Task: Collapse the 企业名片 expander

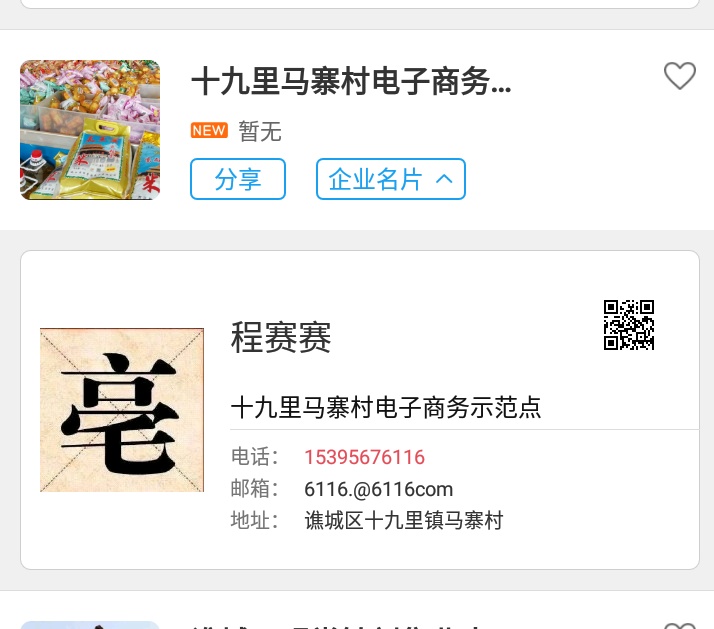Action: coord(391,179)
